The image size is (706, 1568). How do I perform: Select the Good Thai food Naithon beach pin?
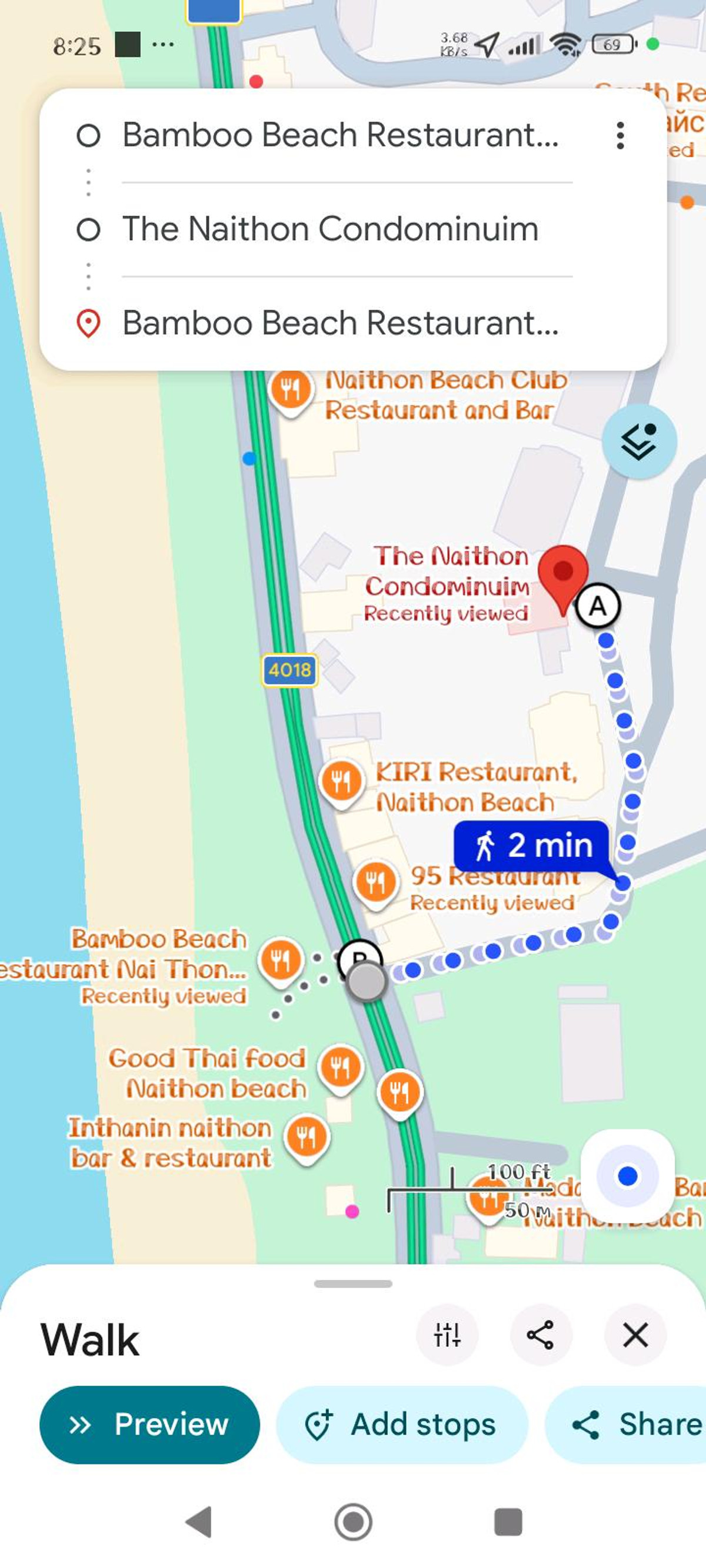341,1067
